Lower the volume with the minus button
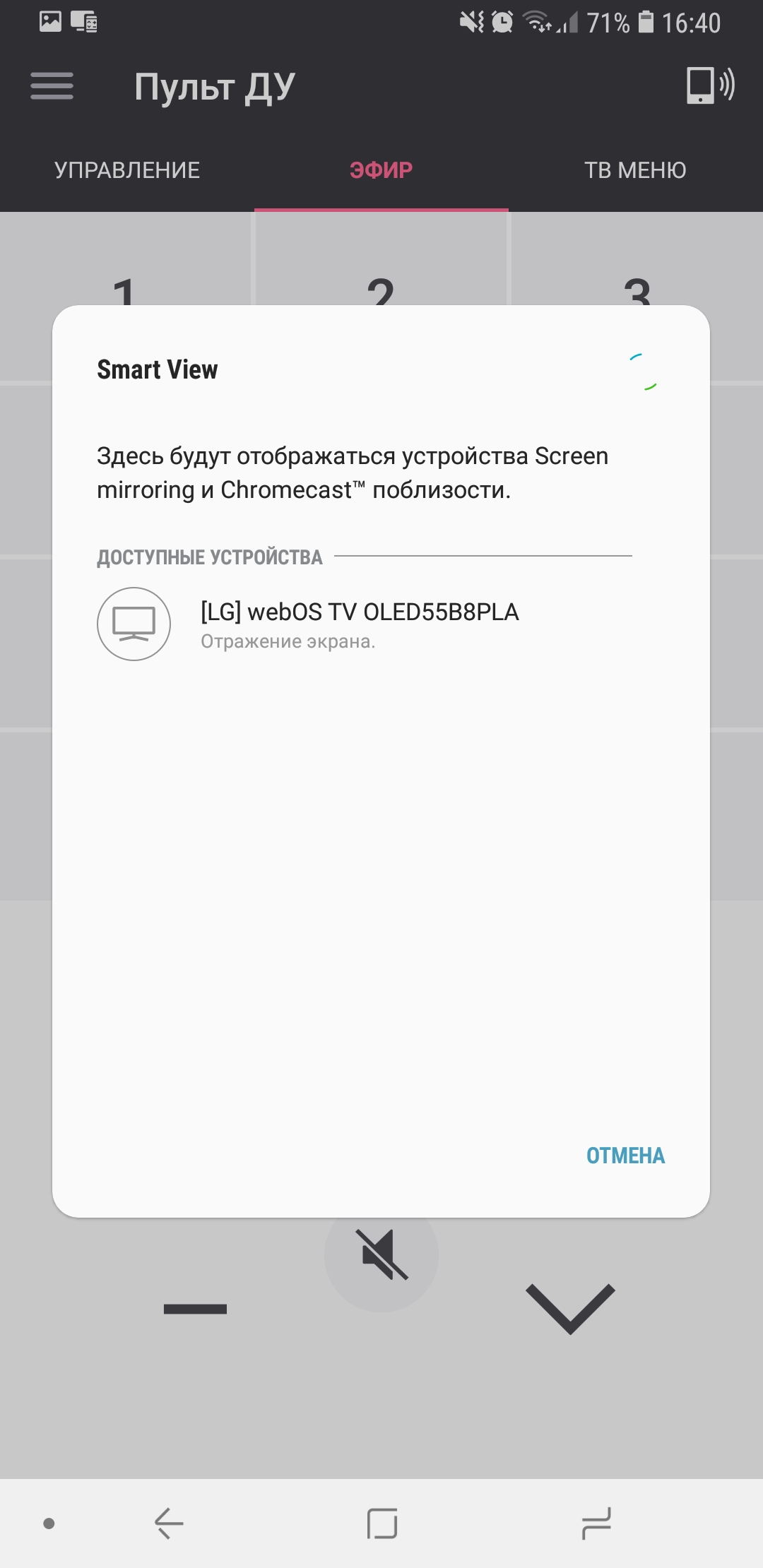Viewport: 763px width, 1568px height. 195,1309
